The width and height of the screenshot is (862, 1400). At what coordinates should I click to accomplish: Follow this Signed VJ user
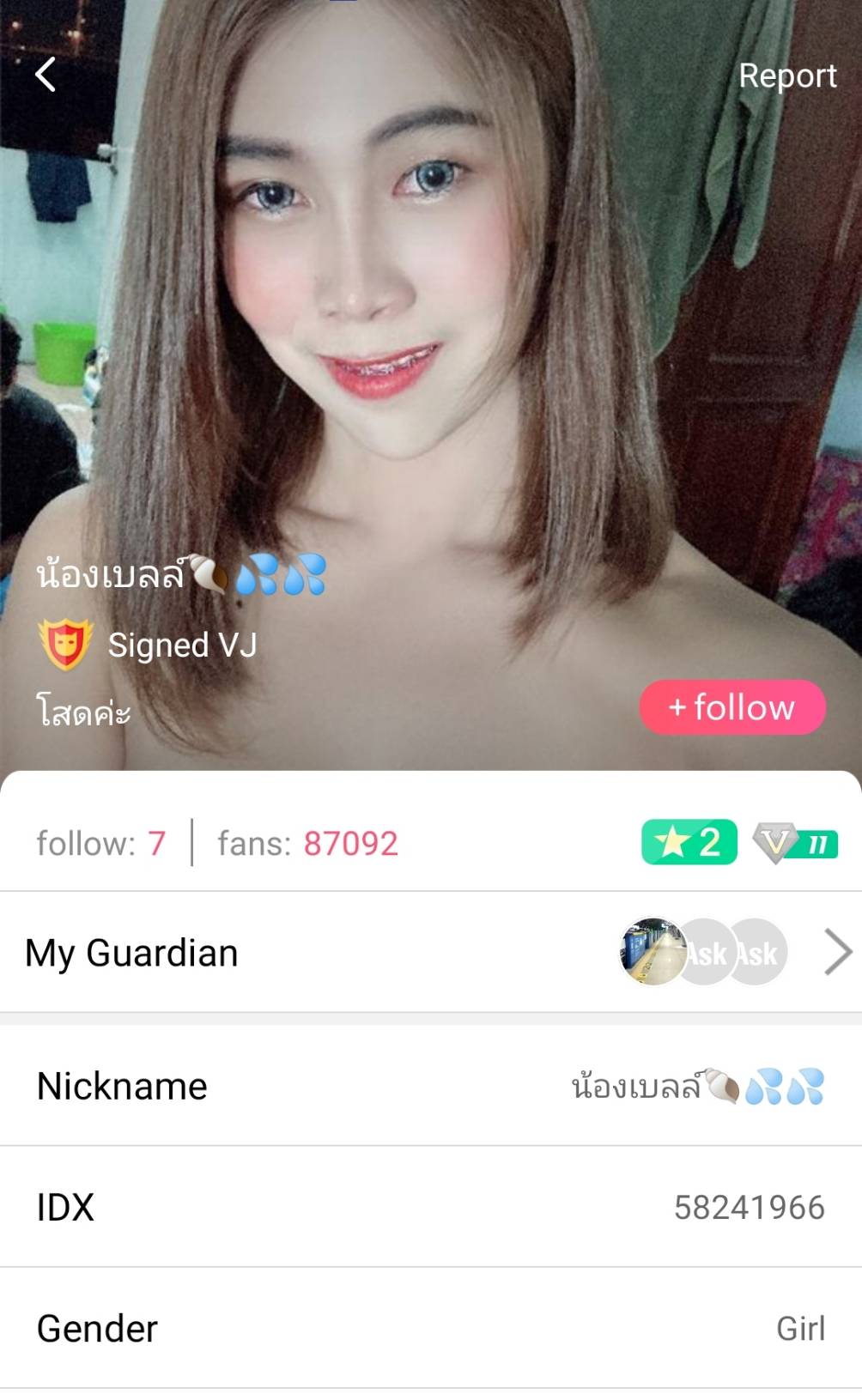[732, 707]
